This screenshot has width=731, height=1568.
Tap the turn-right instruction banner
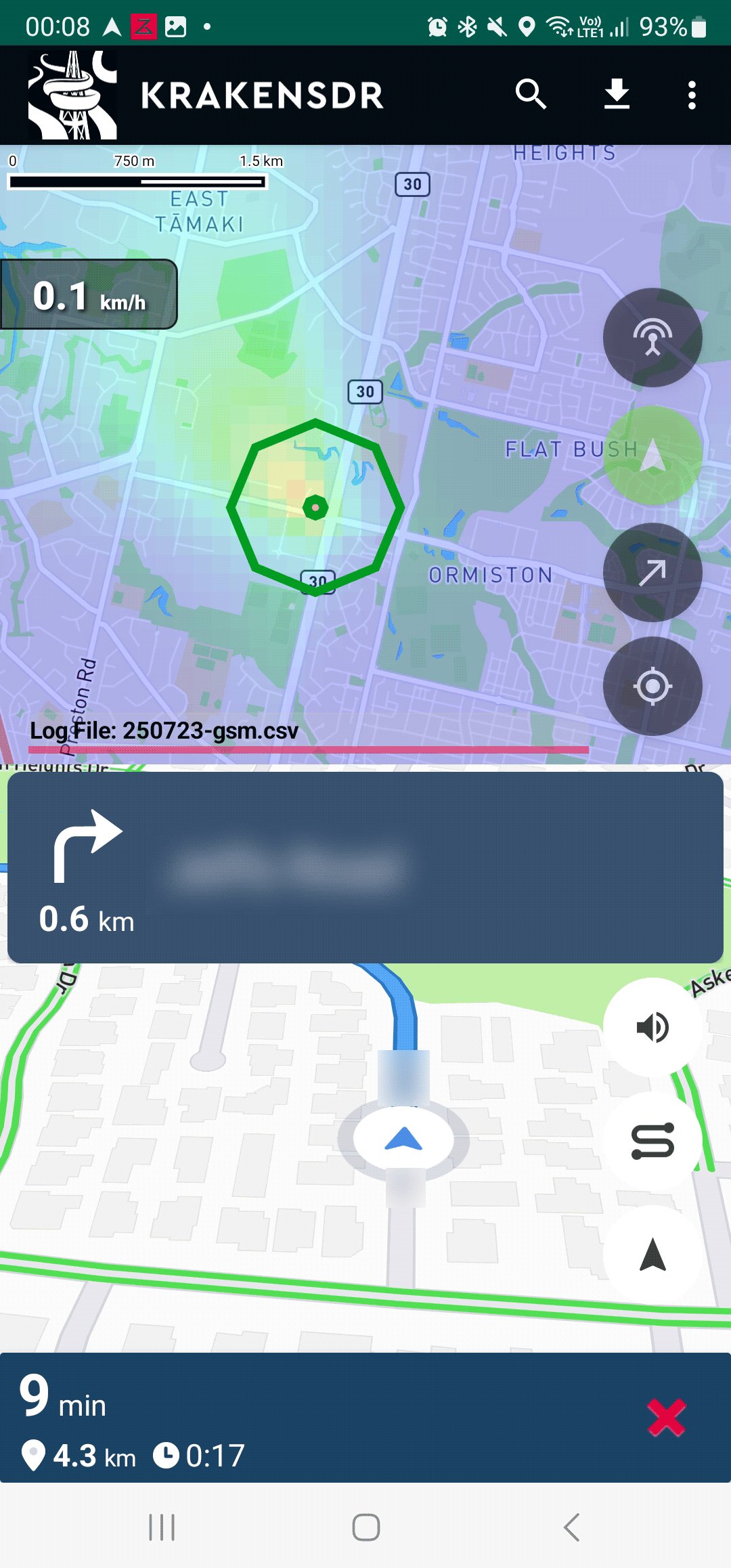tap(365, 867)
